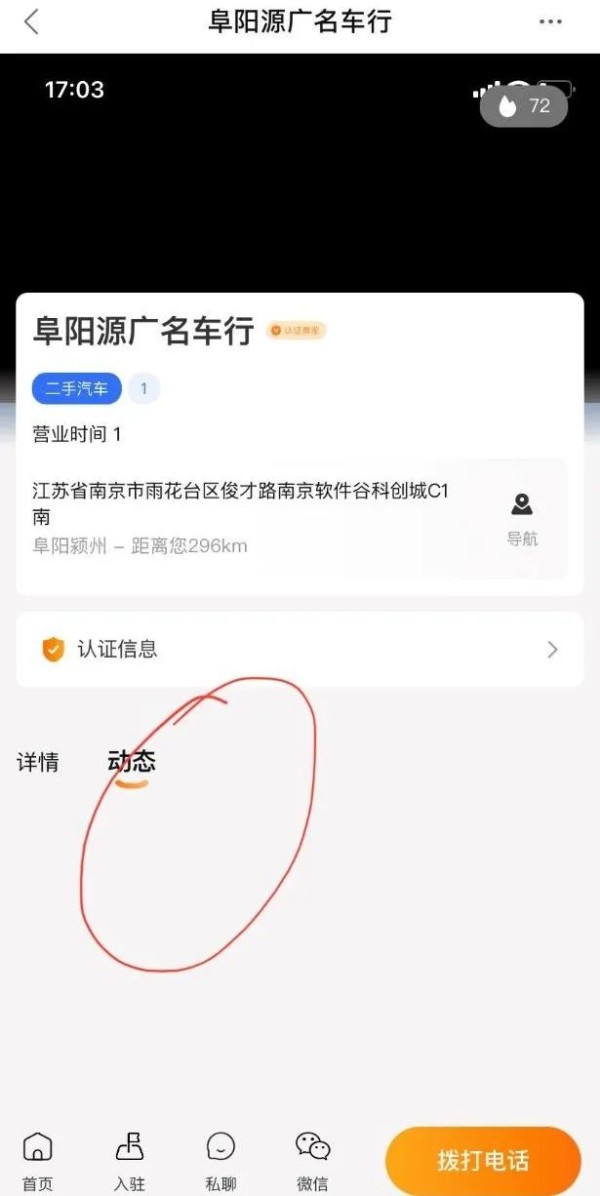Open the 入驻 option
600x1196 pixels.
[x=130, y=1160]
